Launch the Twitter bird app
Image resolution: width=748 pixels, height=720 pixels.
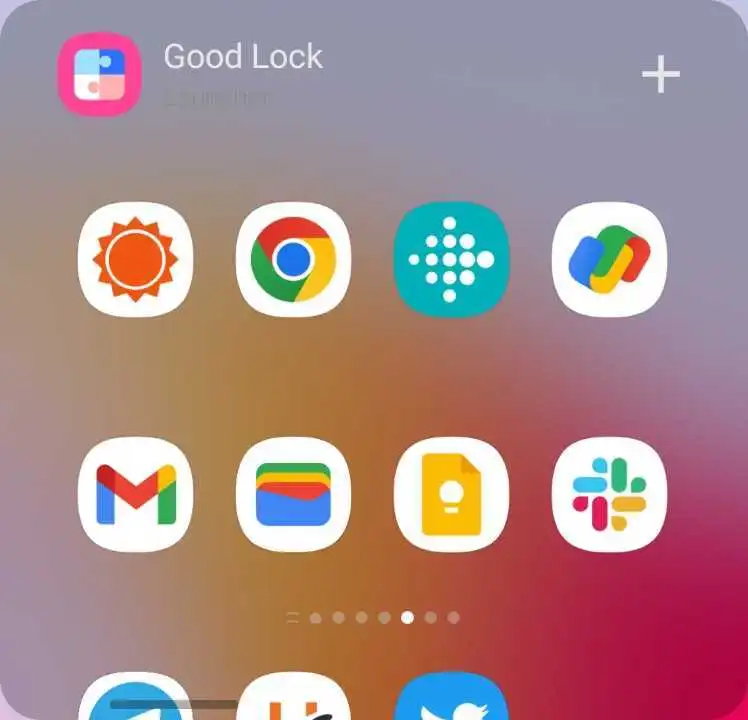tap(451, 700)
